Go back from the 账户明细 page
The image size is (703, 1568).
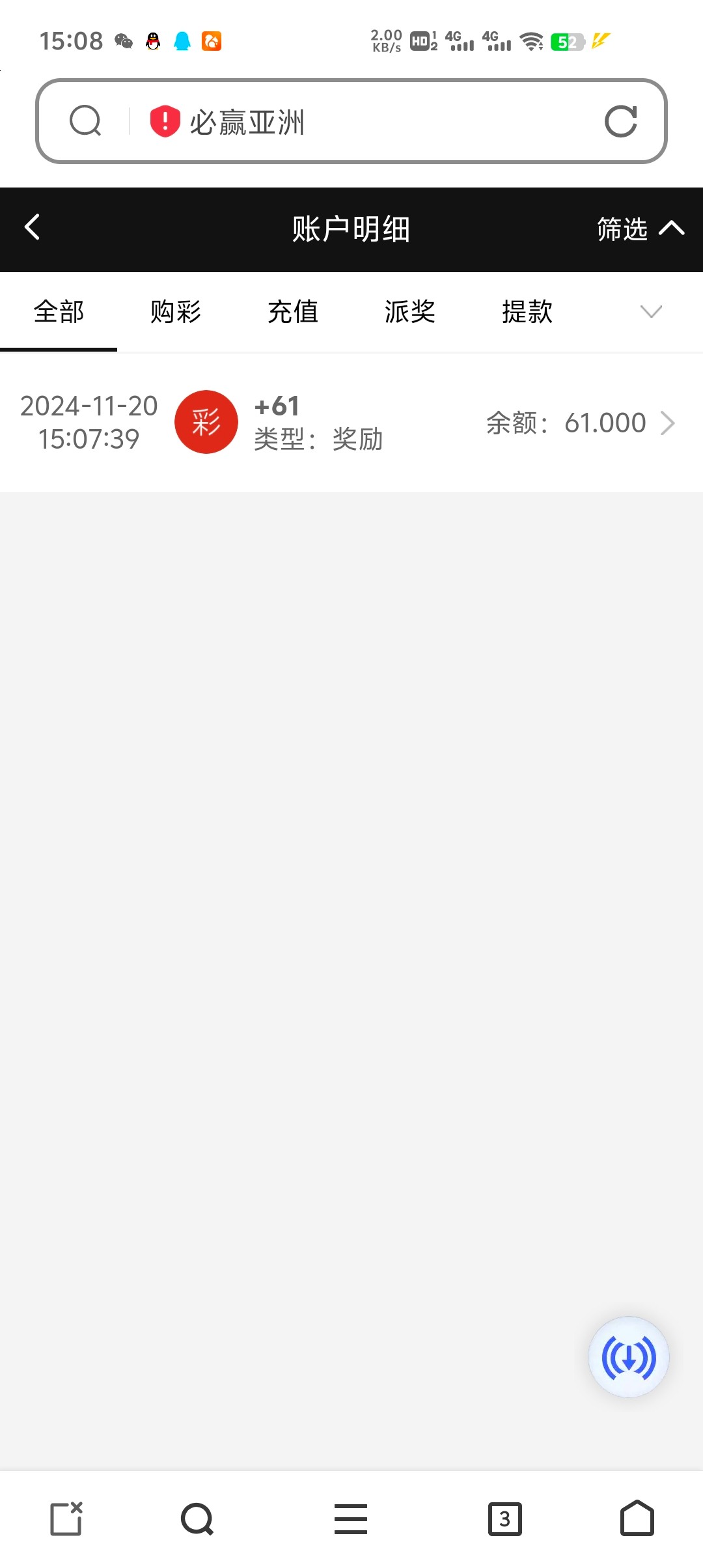33,228
